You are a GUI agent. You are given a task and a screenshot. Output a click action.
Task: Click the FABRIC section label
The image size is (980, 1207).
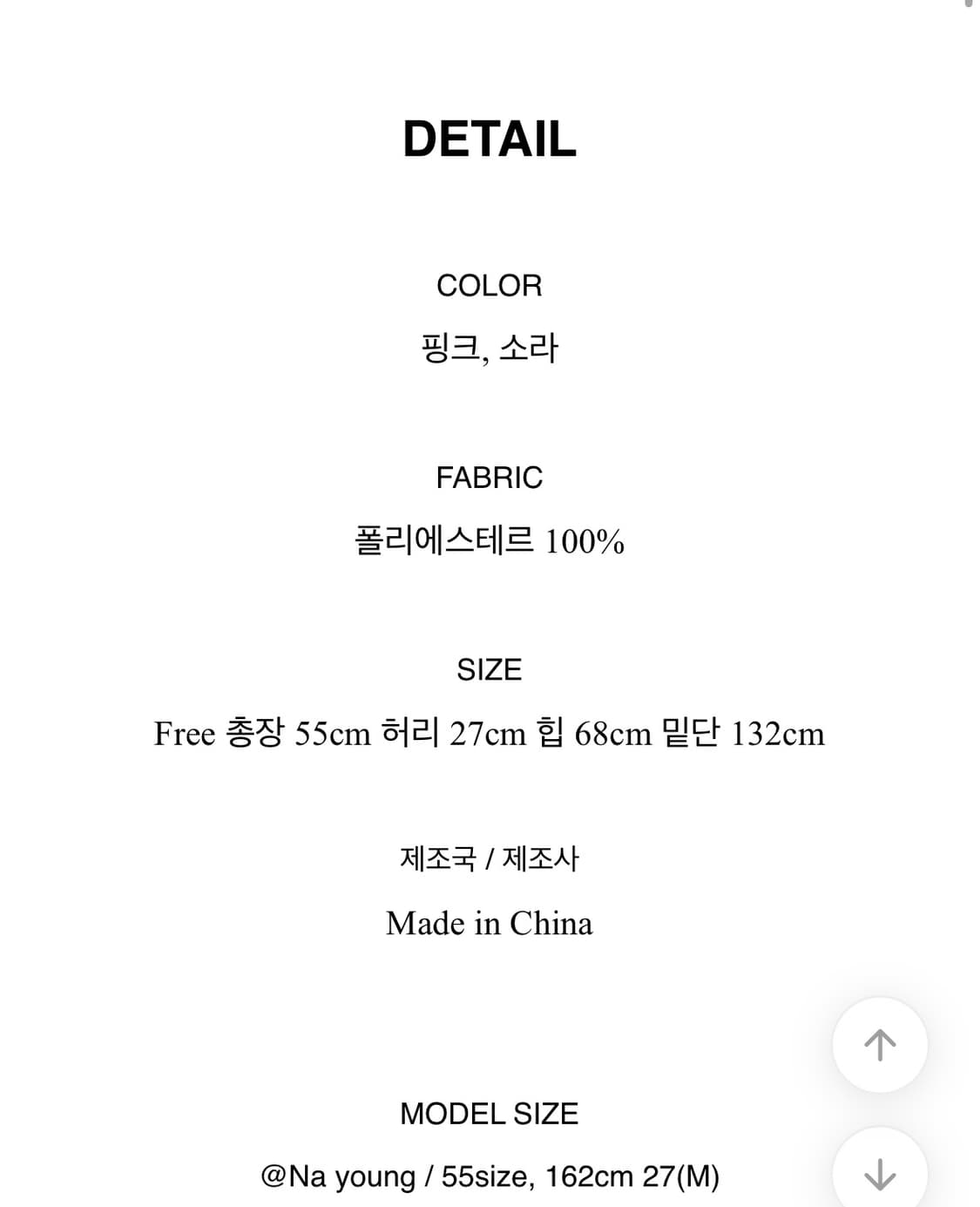490,477
